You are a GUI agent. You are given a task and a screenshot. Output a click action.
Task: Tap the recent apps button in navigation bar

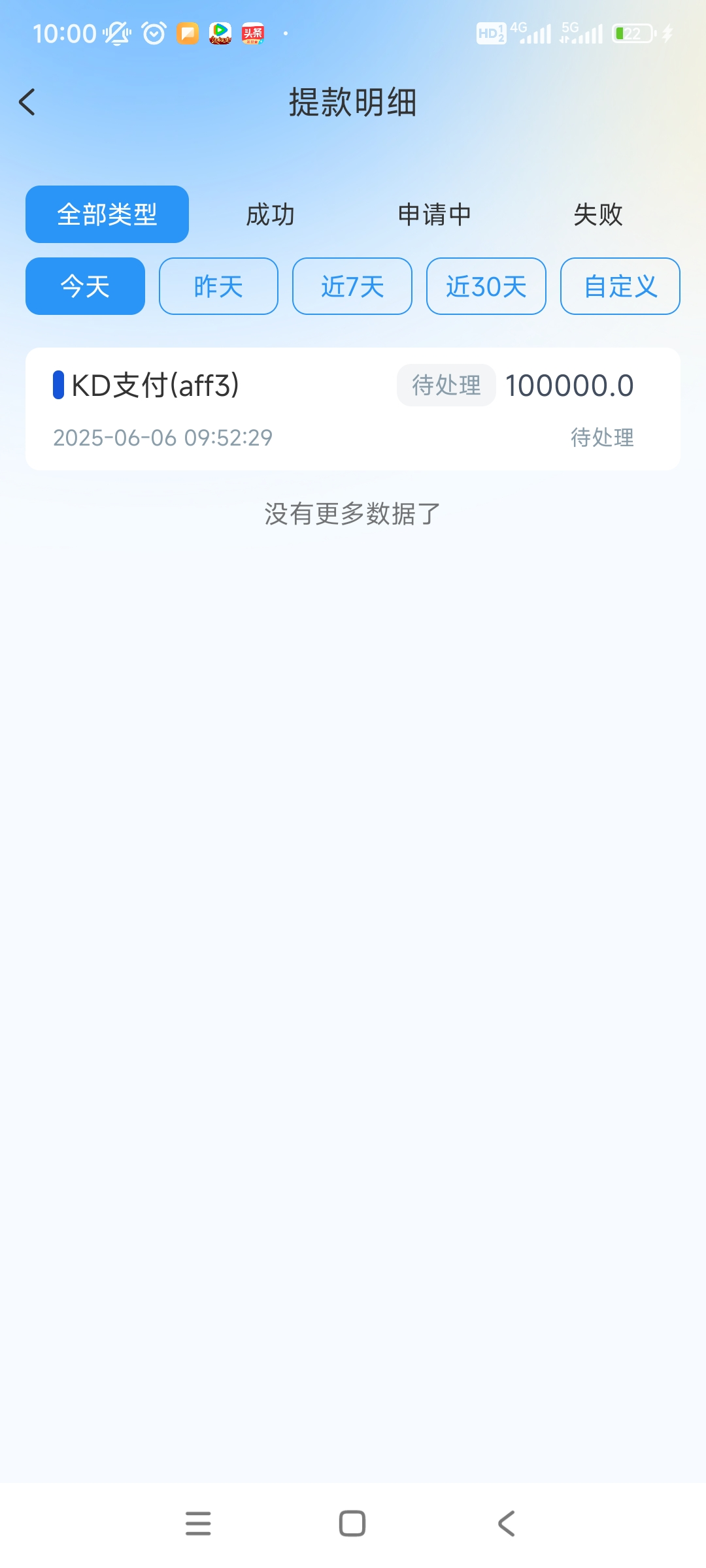click(199, 1524)
